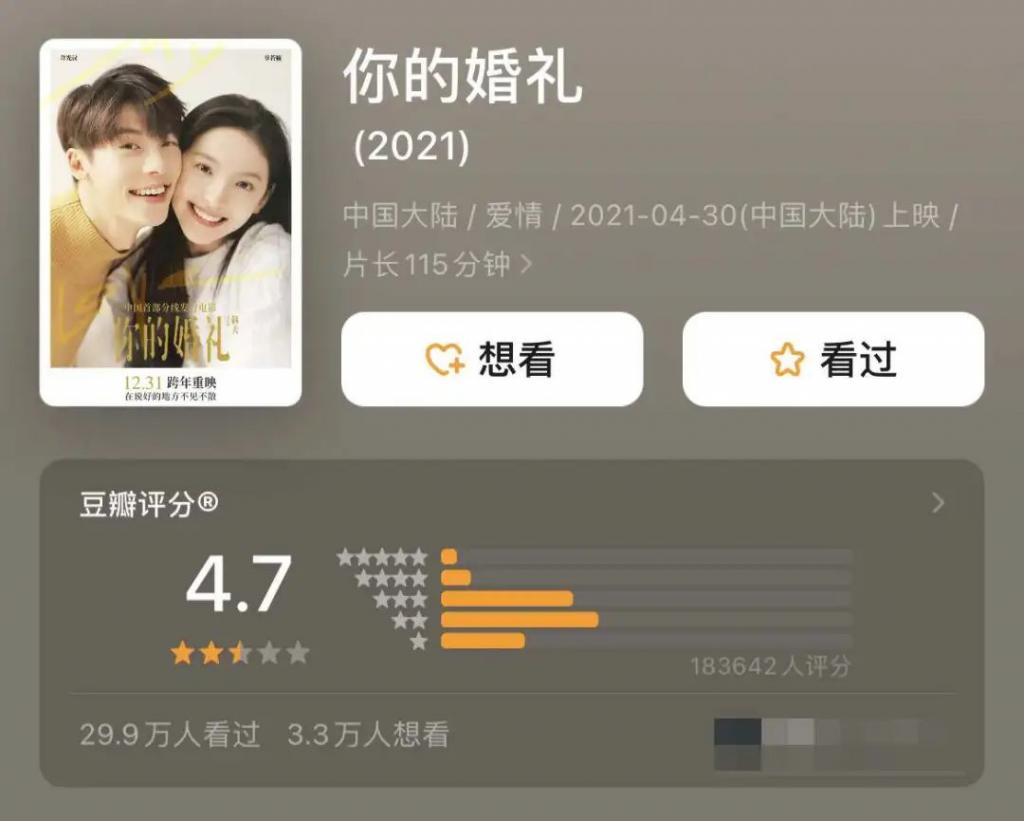Mark movie as 看过 (watched)
This screenshot has width=1024, height=821.
pyautogui.click(x=833, y=359)
